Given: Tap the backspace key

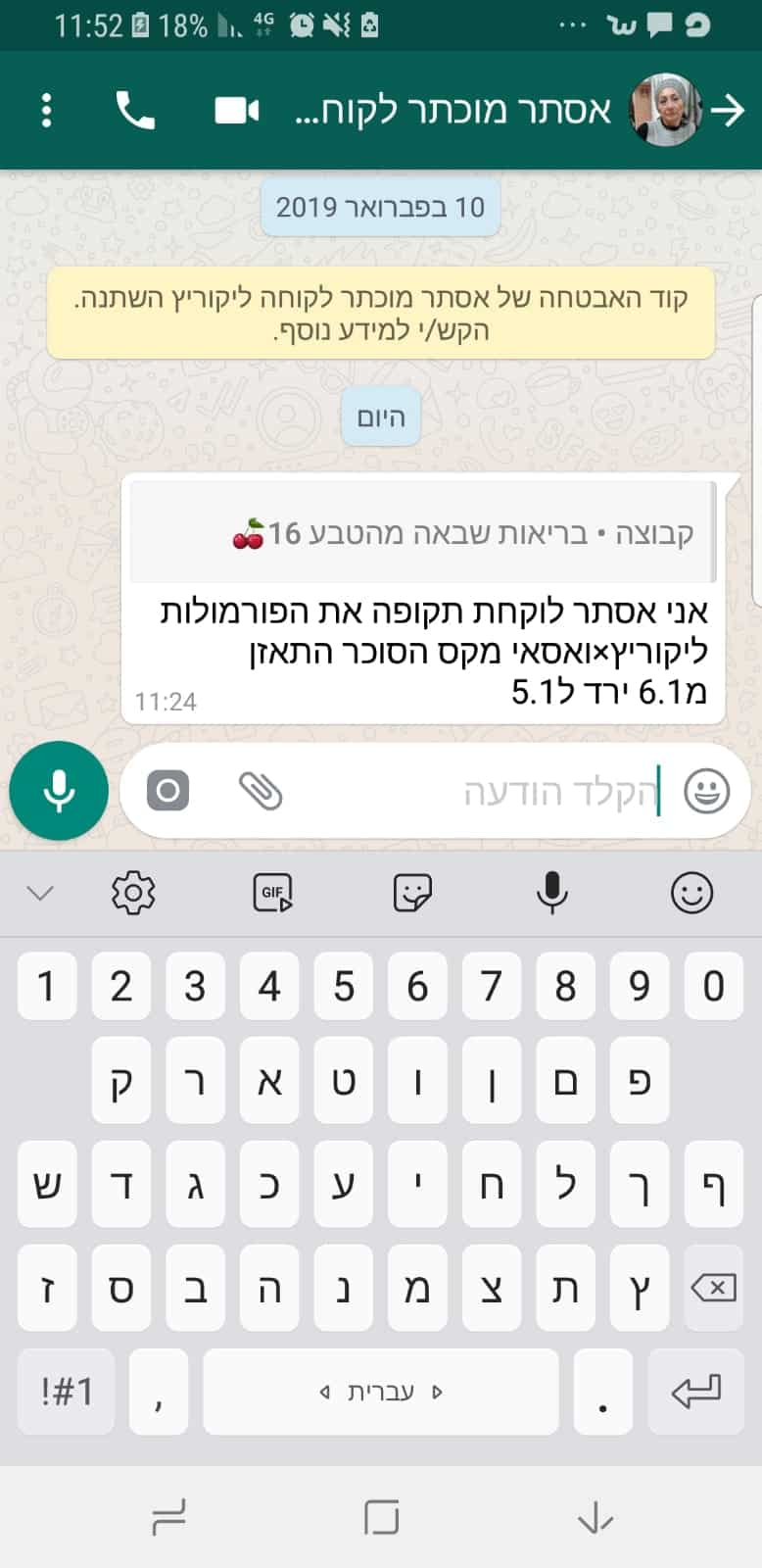Looking at the screenshot, I should [714, 1288].
